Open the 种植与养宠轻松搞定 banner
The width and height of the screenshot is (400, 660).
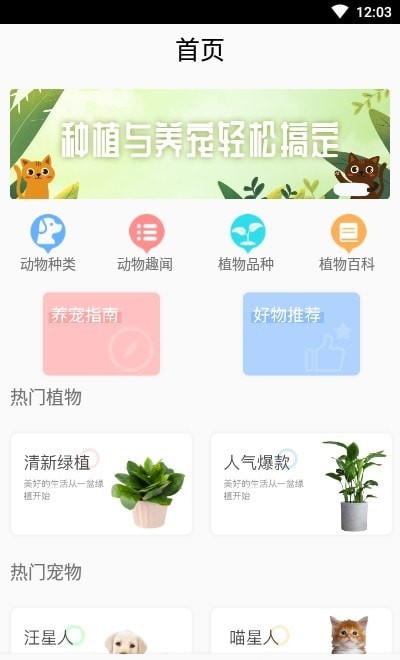coord(200,144)
